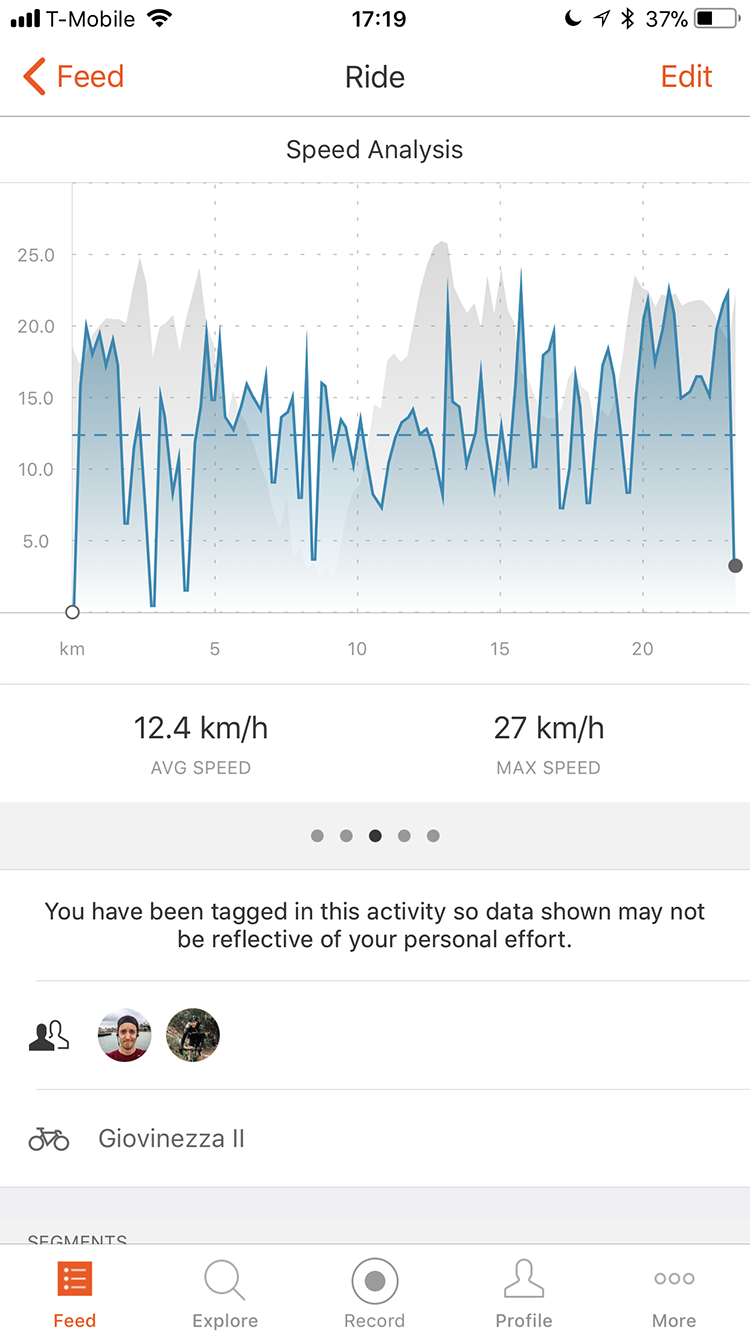Tap the Record button to start an activity

pos(374,1278)
